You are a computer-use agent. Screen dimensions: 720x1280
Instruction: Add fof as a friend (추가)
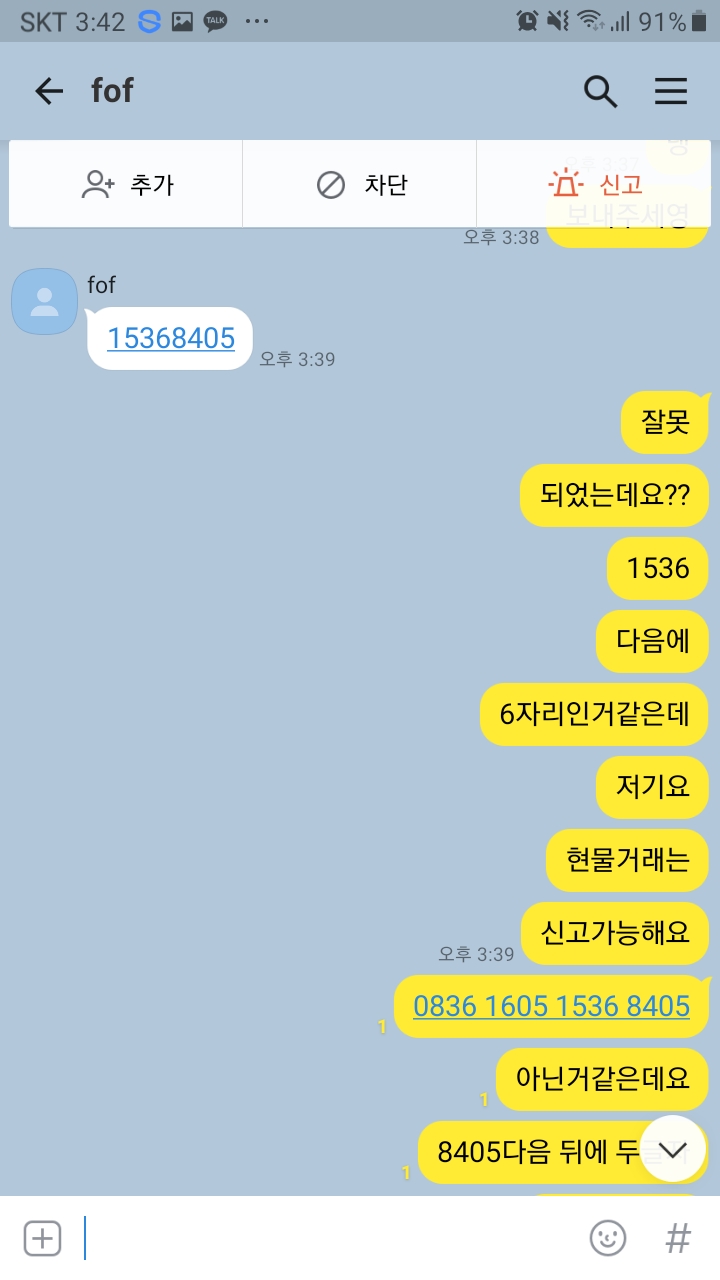pos(126,185)
